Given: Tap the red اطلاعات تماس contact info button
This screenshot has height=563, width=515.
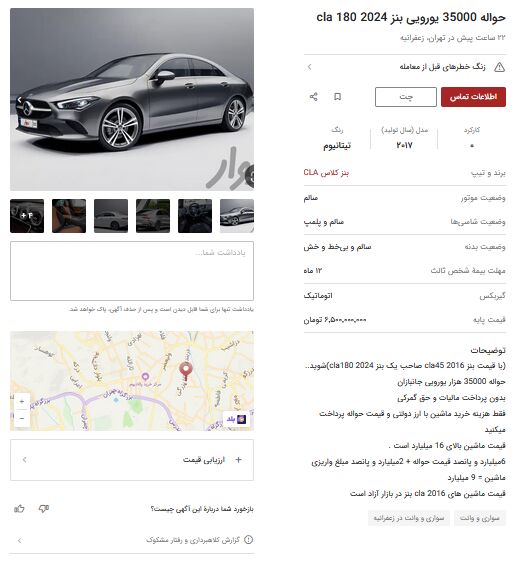Looking at the screenshot, I should [x=473, y=97].
